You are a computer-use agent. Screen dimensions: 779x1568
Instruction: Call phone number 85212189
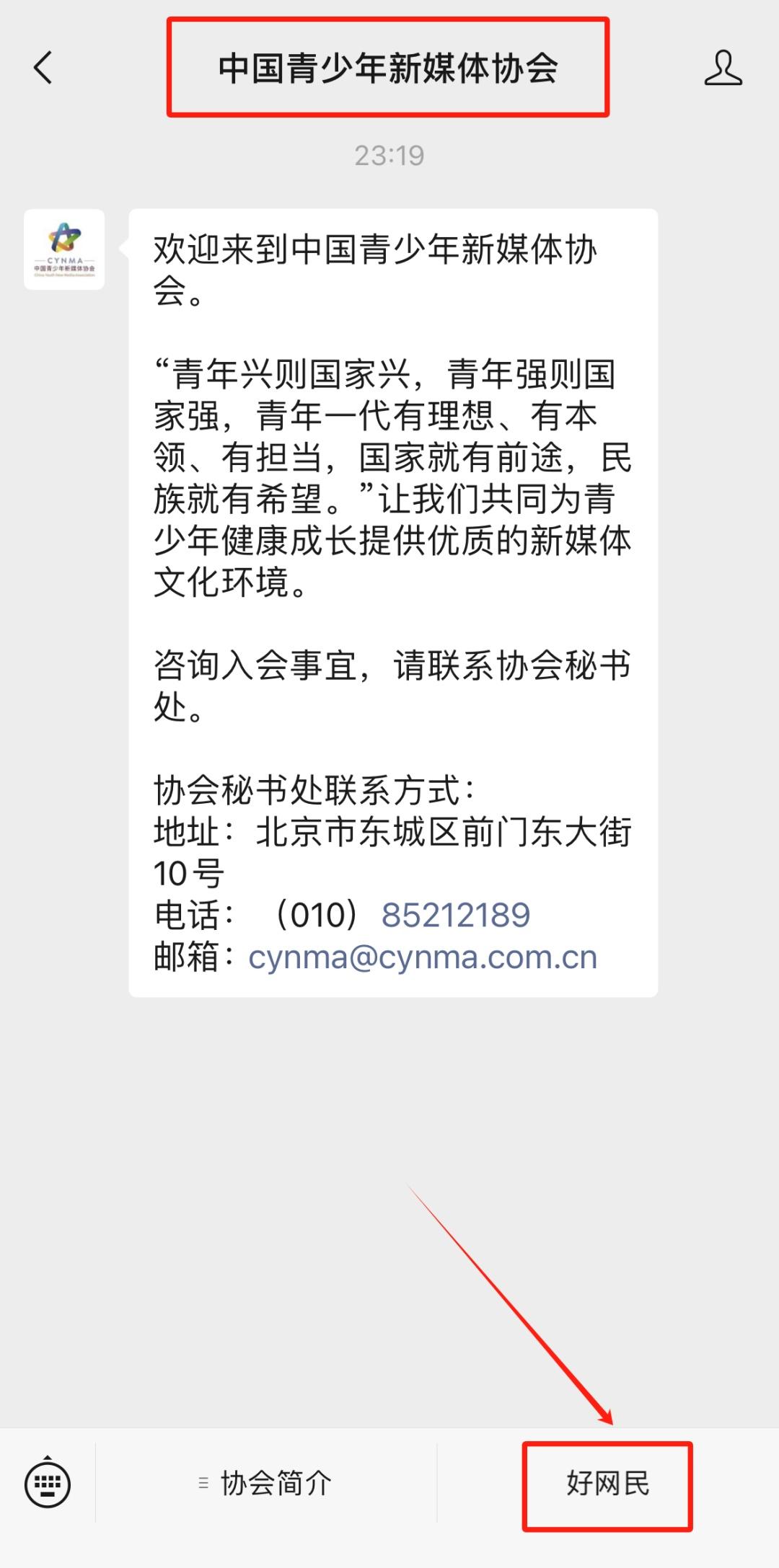(x=455, y=916)
